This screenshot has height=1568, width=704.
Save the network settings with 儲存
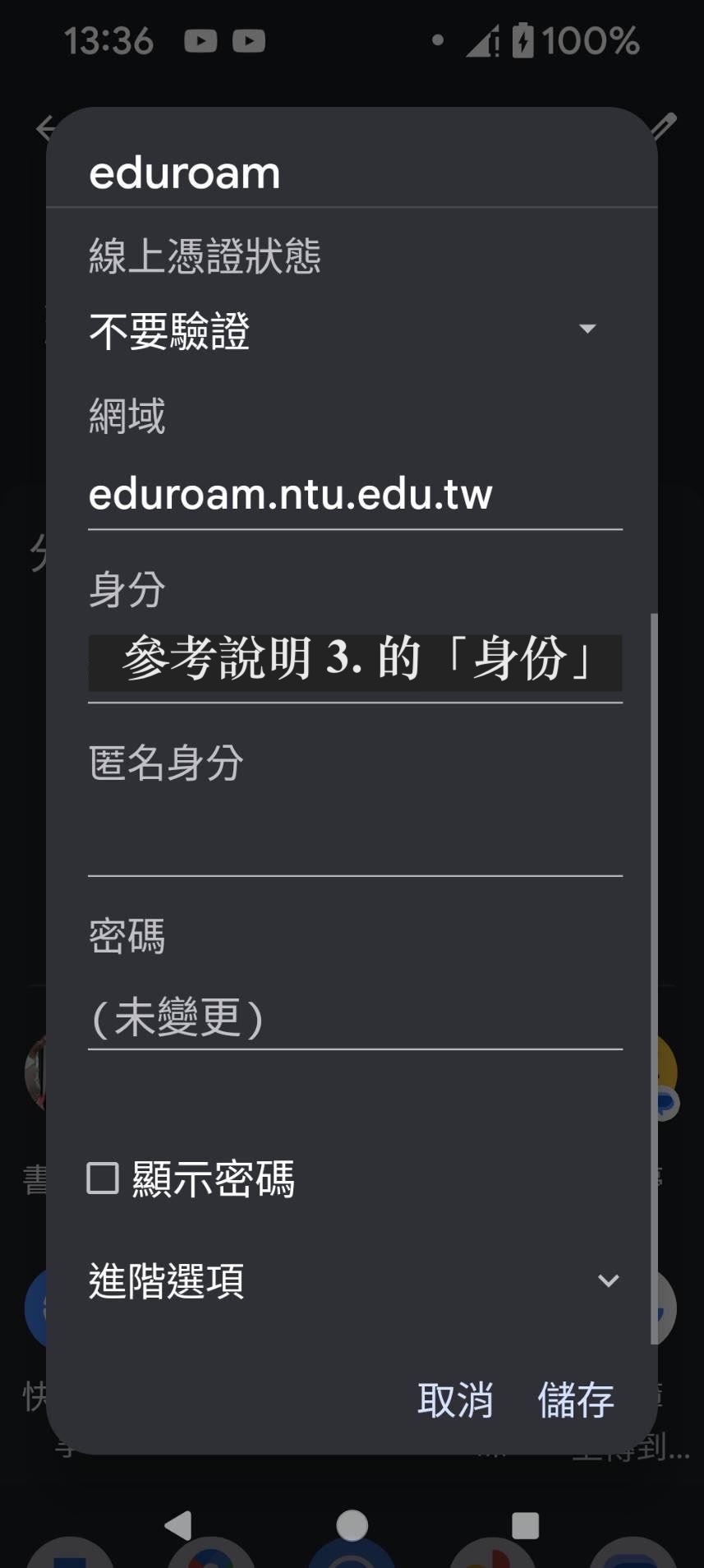576,1400
